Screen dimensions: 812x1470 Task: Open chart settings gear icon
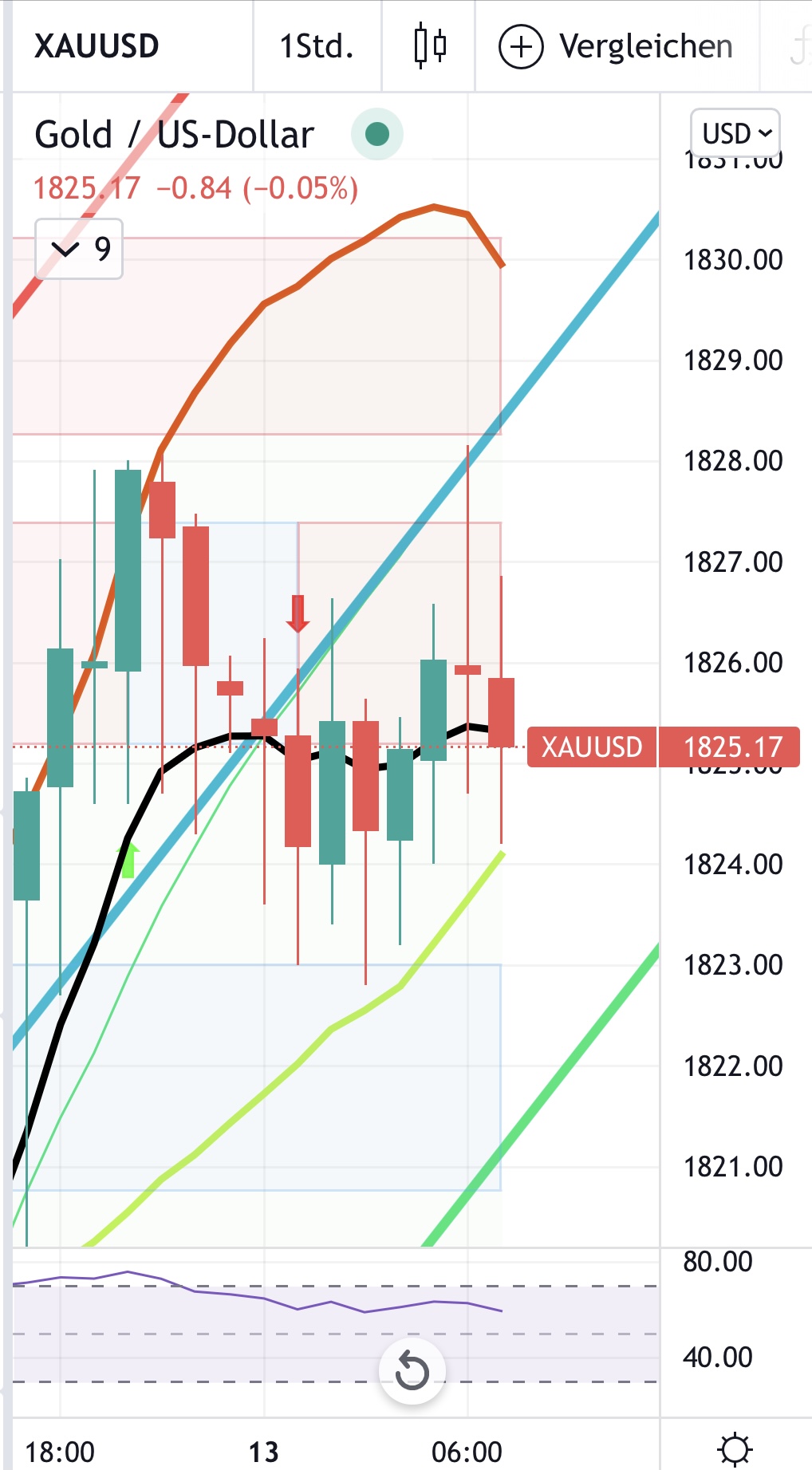tap(735, 1448)
